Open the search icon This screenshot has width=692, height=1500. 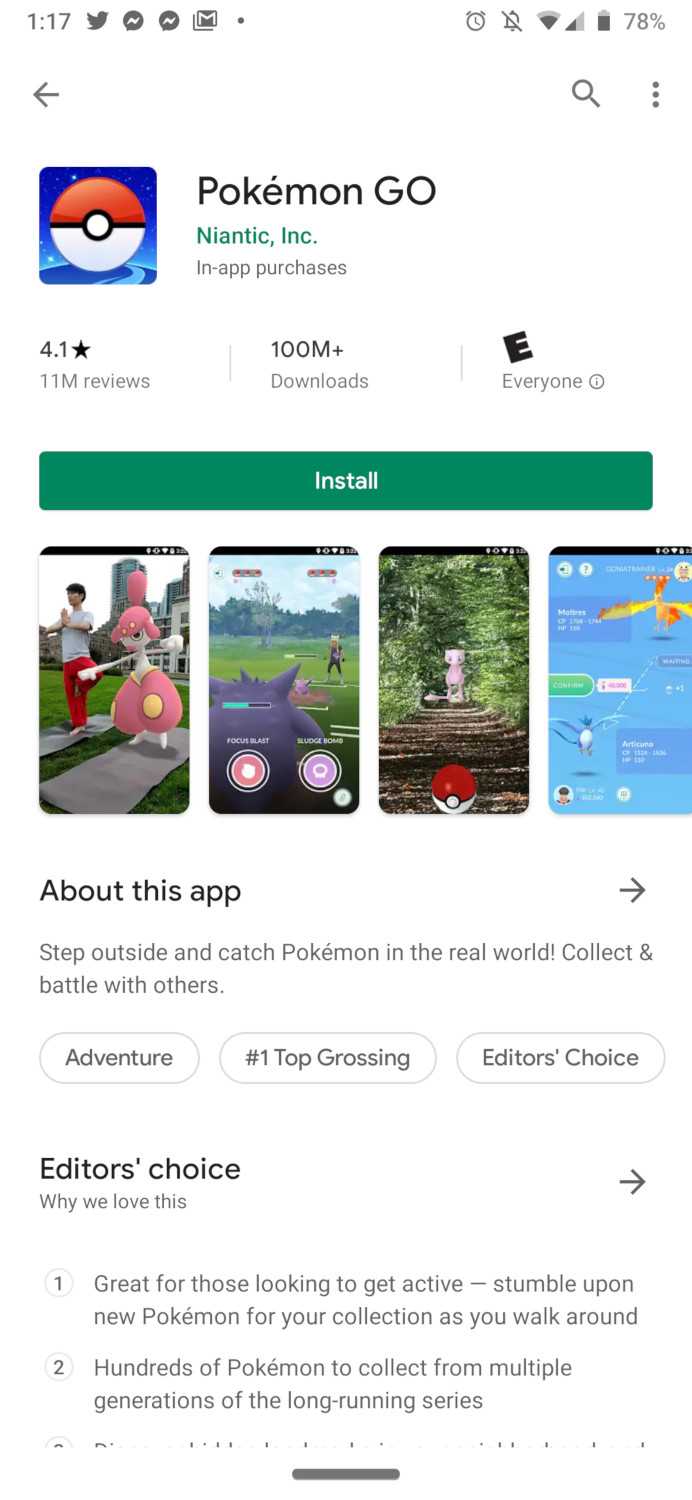coord(586,94)
